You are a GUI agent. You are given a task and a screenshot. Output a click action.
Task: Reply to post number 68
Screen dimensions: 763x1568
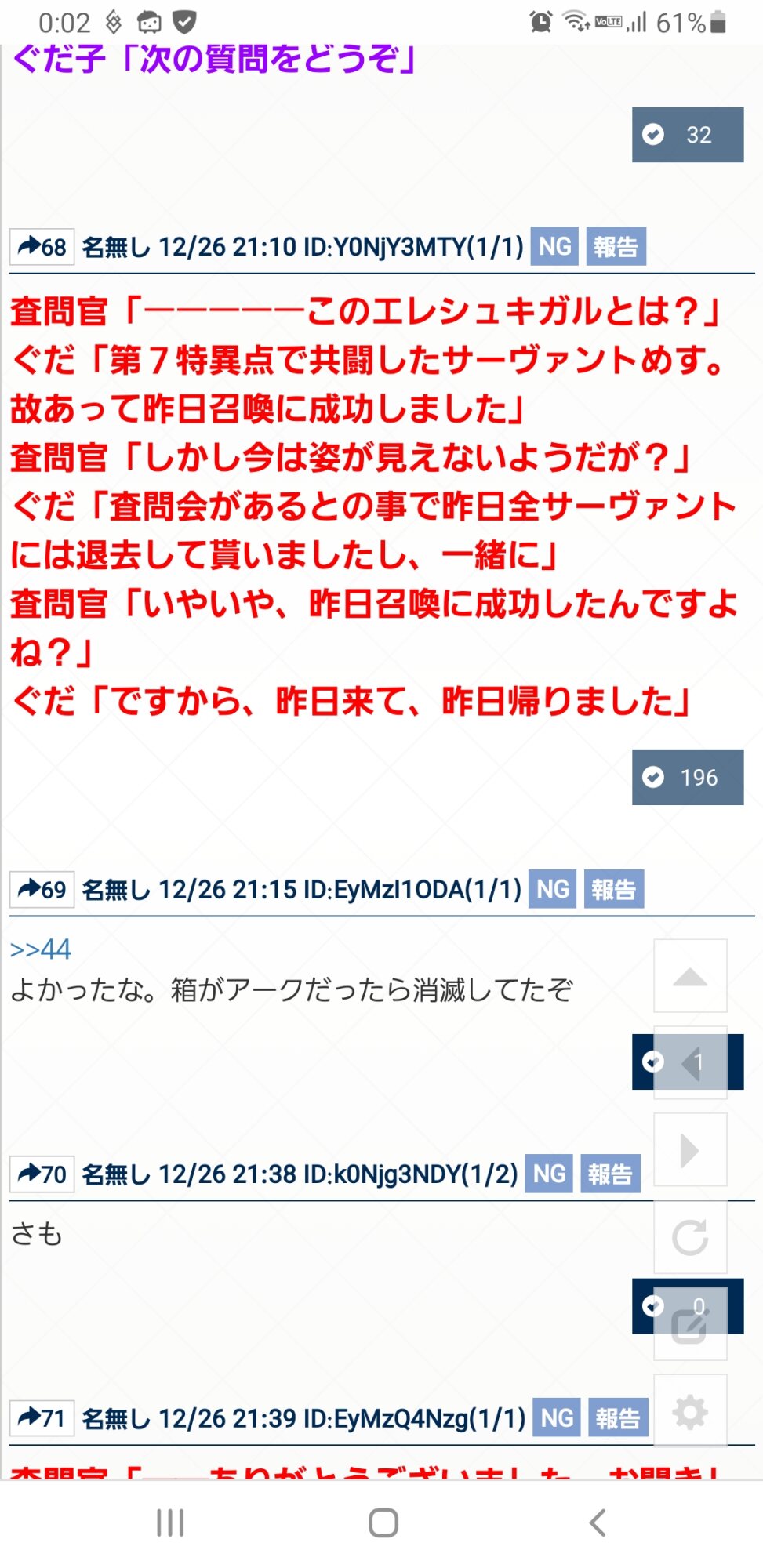[x=42, y=247]
